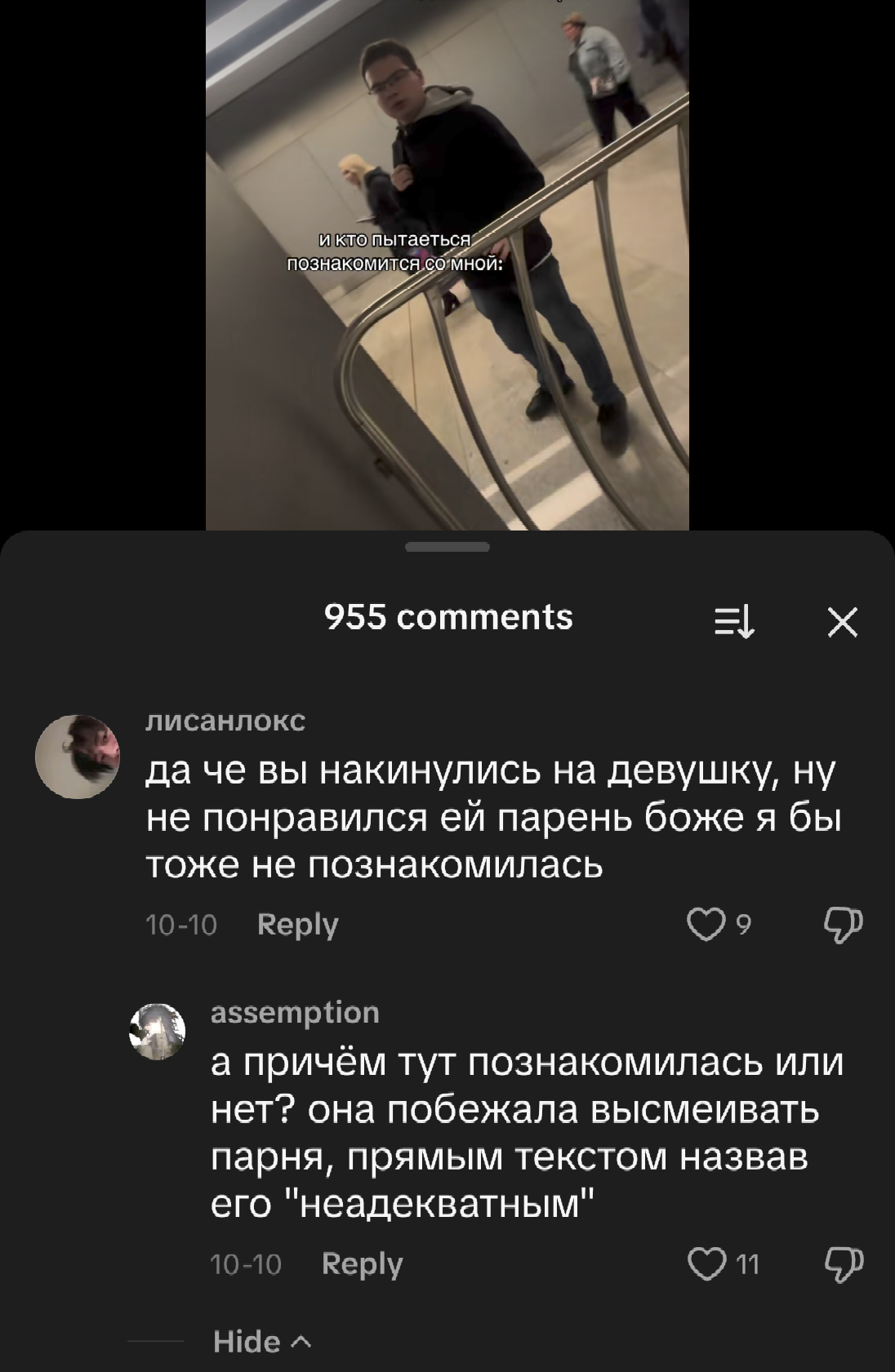The height and width of the screenshot is (1372, 895).
Task: Dislike assemption's reply
Action: (843, 1264)
